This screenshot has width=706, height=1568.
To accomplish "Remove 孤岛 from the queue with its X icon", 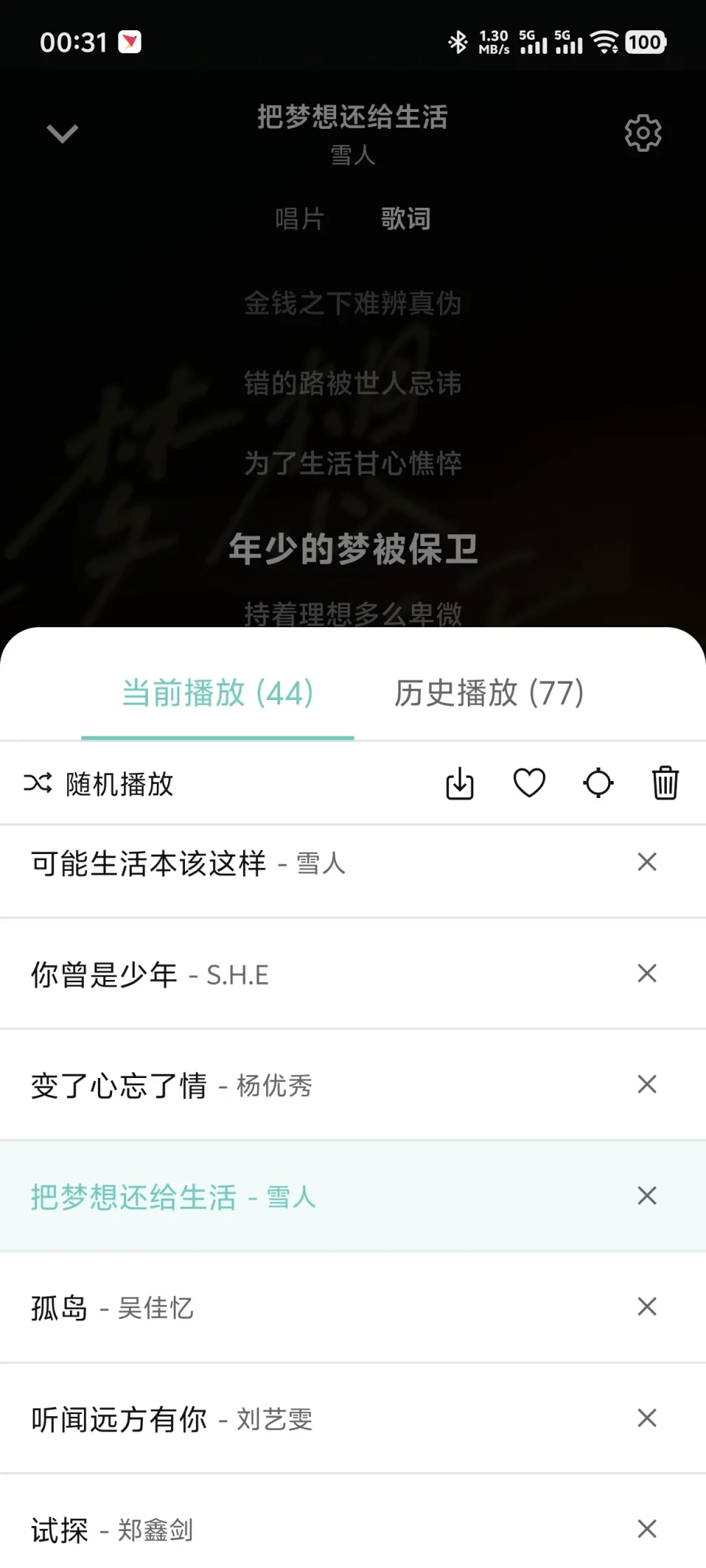I will (646, 1306).
